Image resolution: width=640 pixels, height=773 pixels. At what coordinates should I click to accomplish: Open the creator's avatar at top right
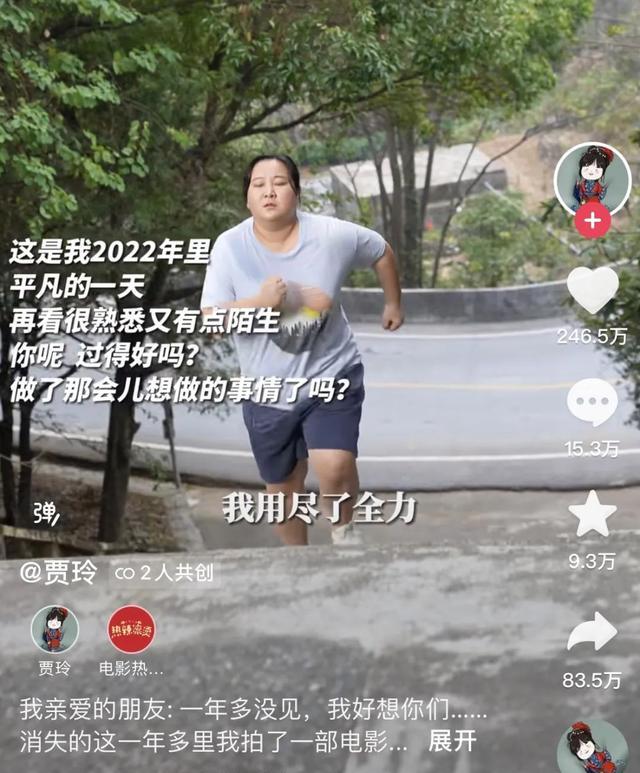coord(592,178)
